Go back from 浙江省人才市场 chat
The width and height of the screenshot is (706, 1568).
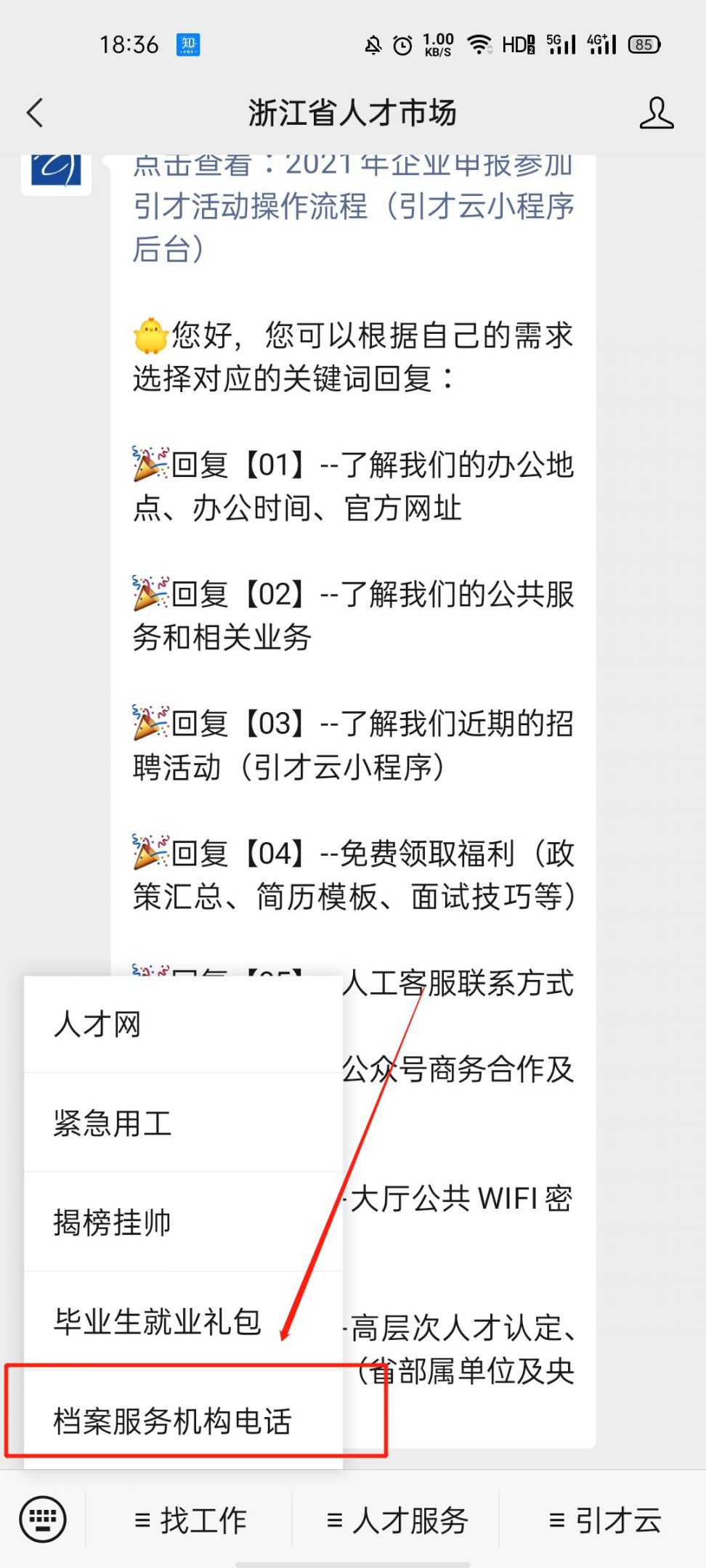pos(35,113)
